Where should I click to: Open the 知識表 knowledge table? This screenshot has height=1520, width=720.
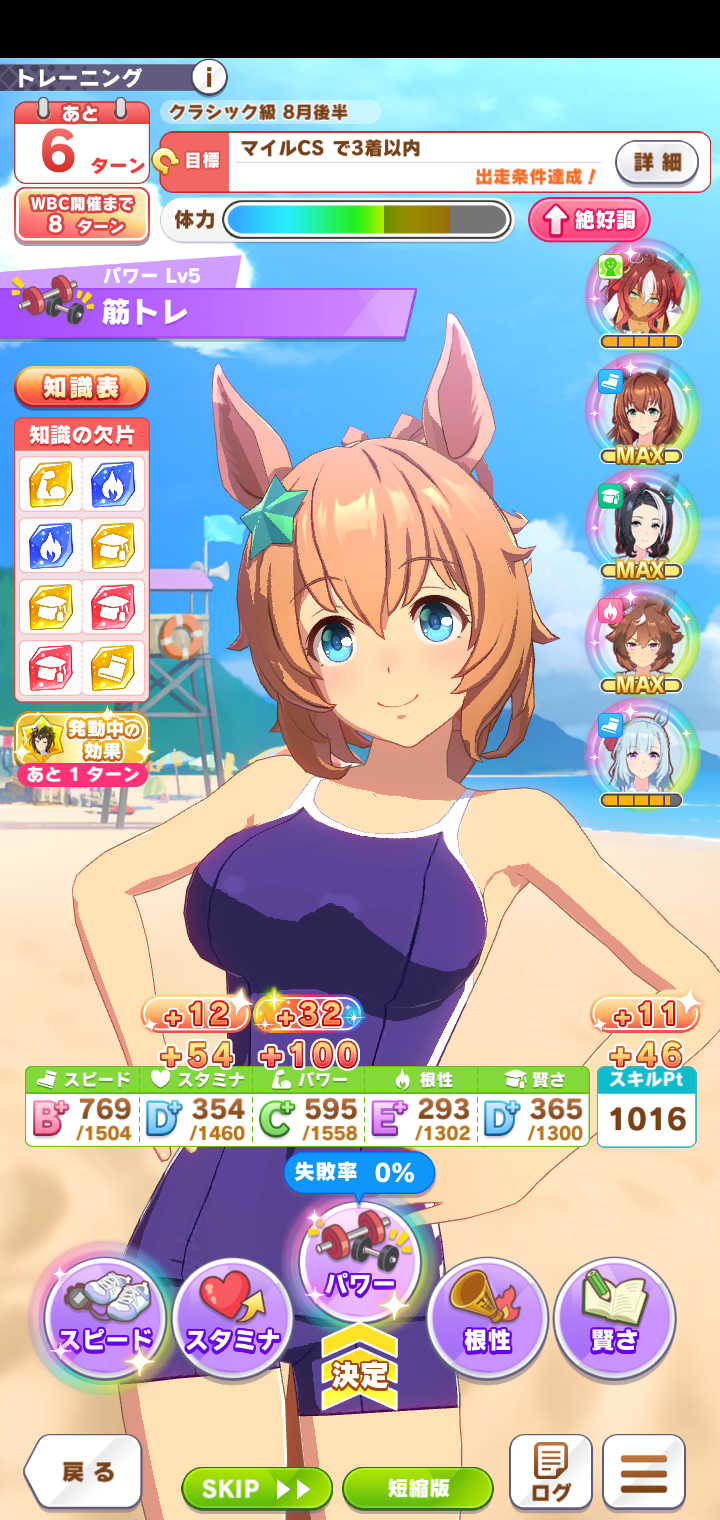coord(81,388)
